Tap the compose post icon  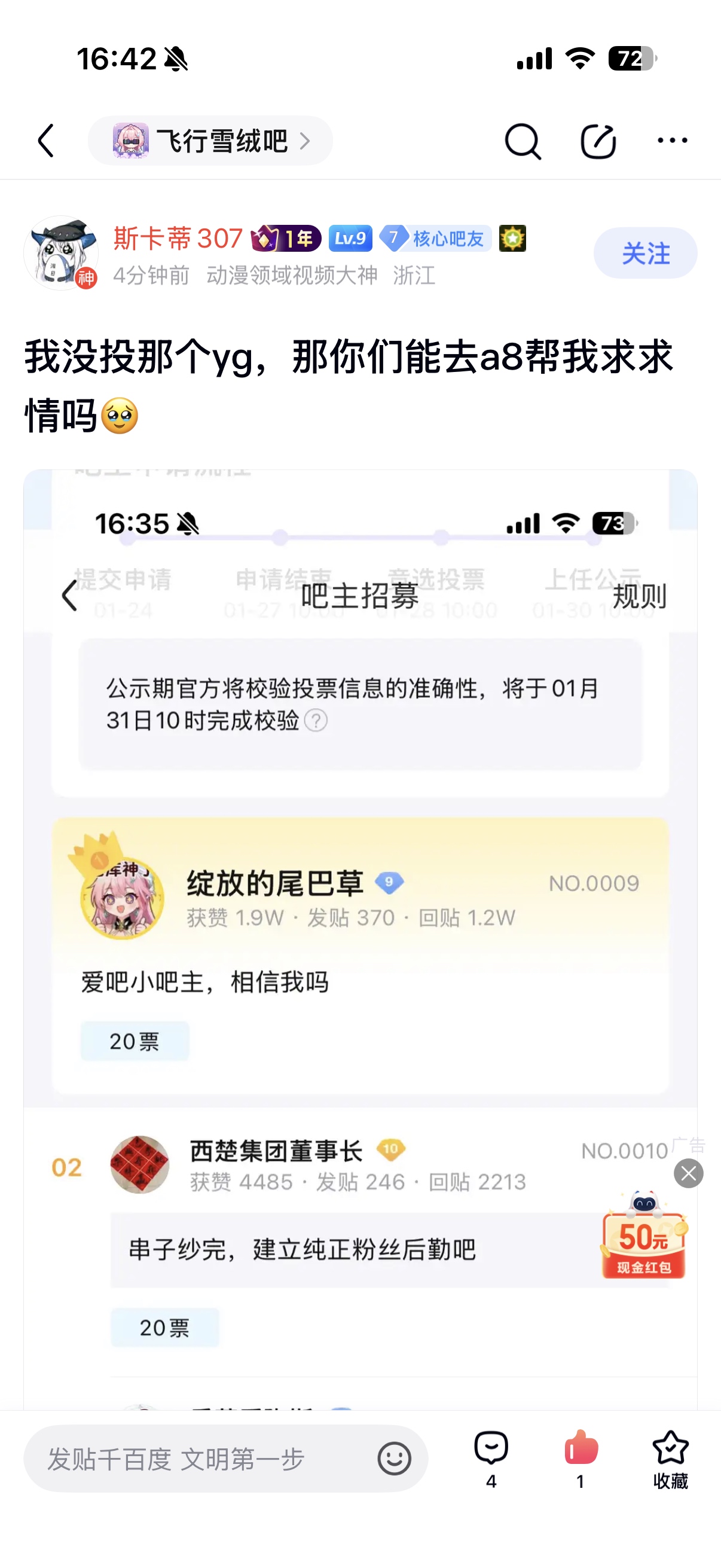597,141
